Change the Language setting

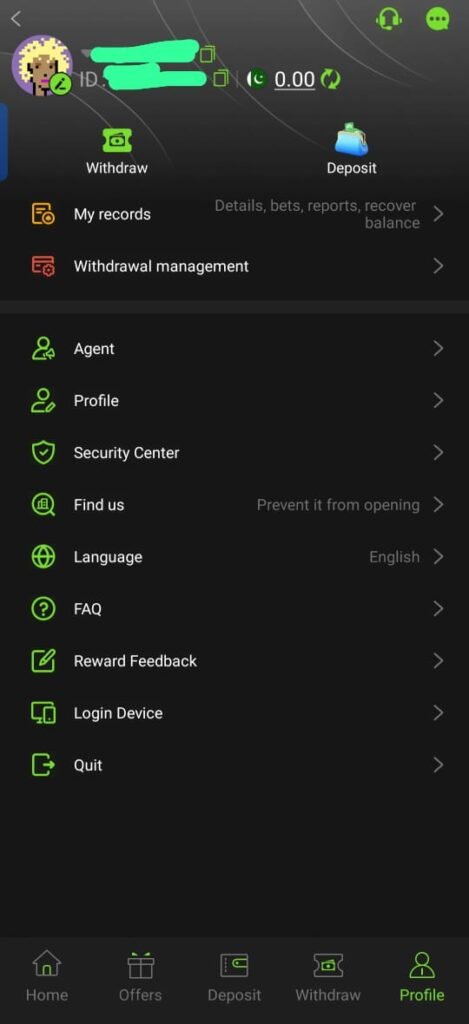pyautogui.click(x=234, y=557)
